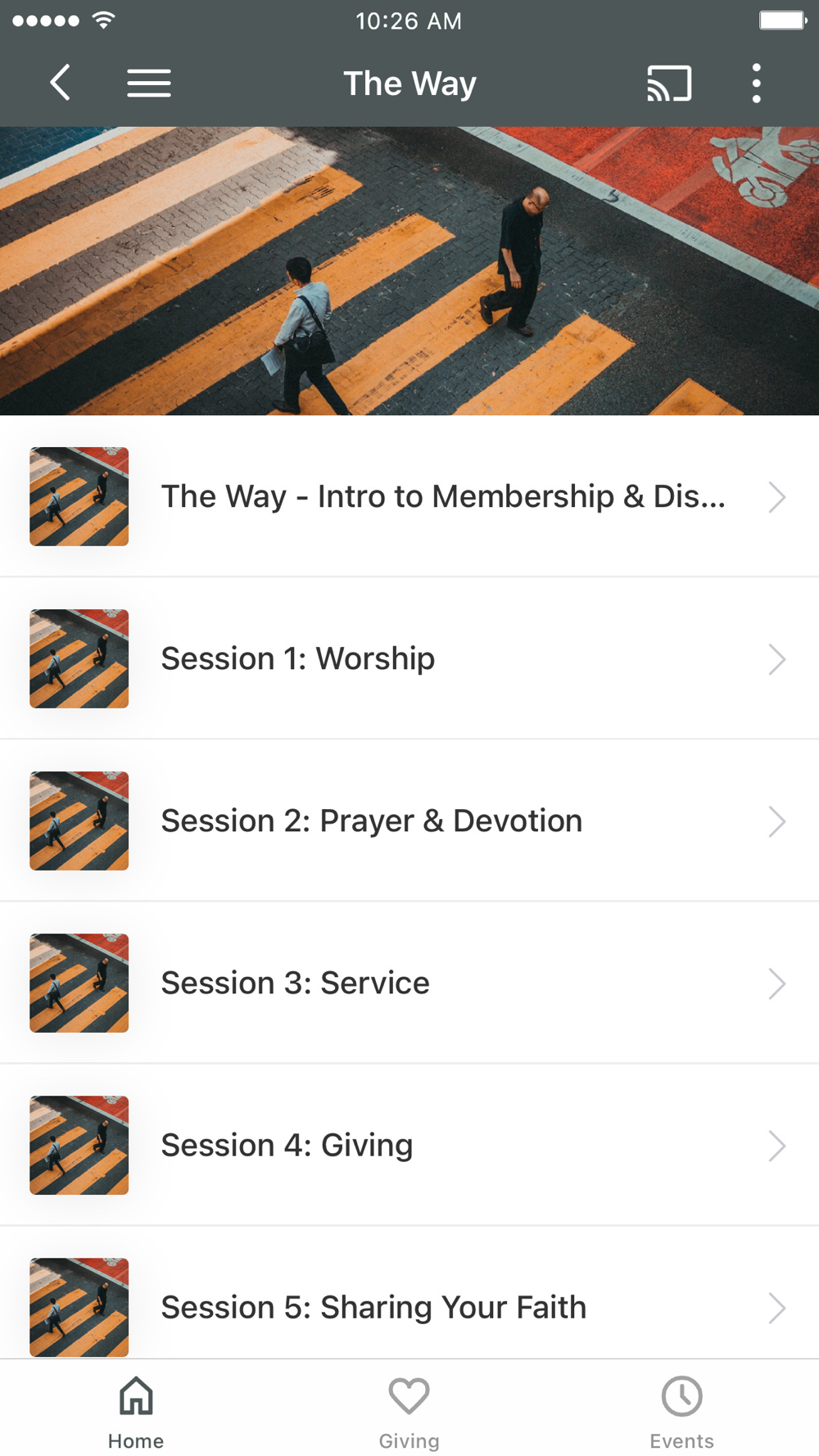The height and width of the screenshot is (1456, 819).
Task: Go back using the back arrow
Action: [x=60, y=83]
